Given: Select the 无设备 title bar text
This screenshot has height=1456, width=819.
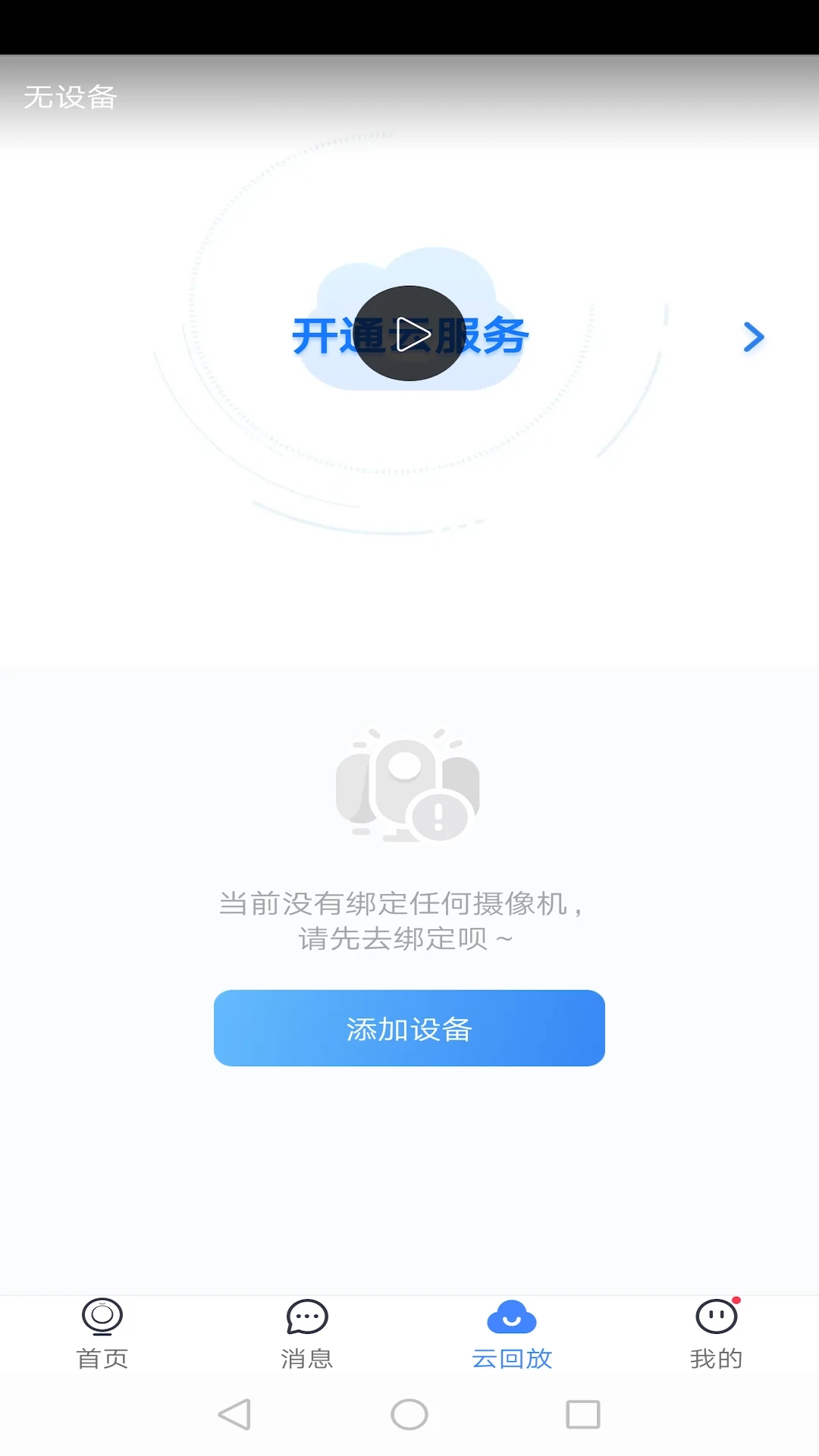Looking at the screenshot, I should (70, 97).
